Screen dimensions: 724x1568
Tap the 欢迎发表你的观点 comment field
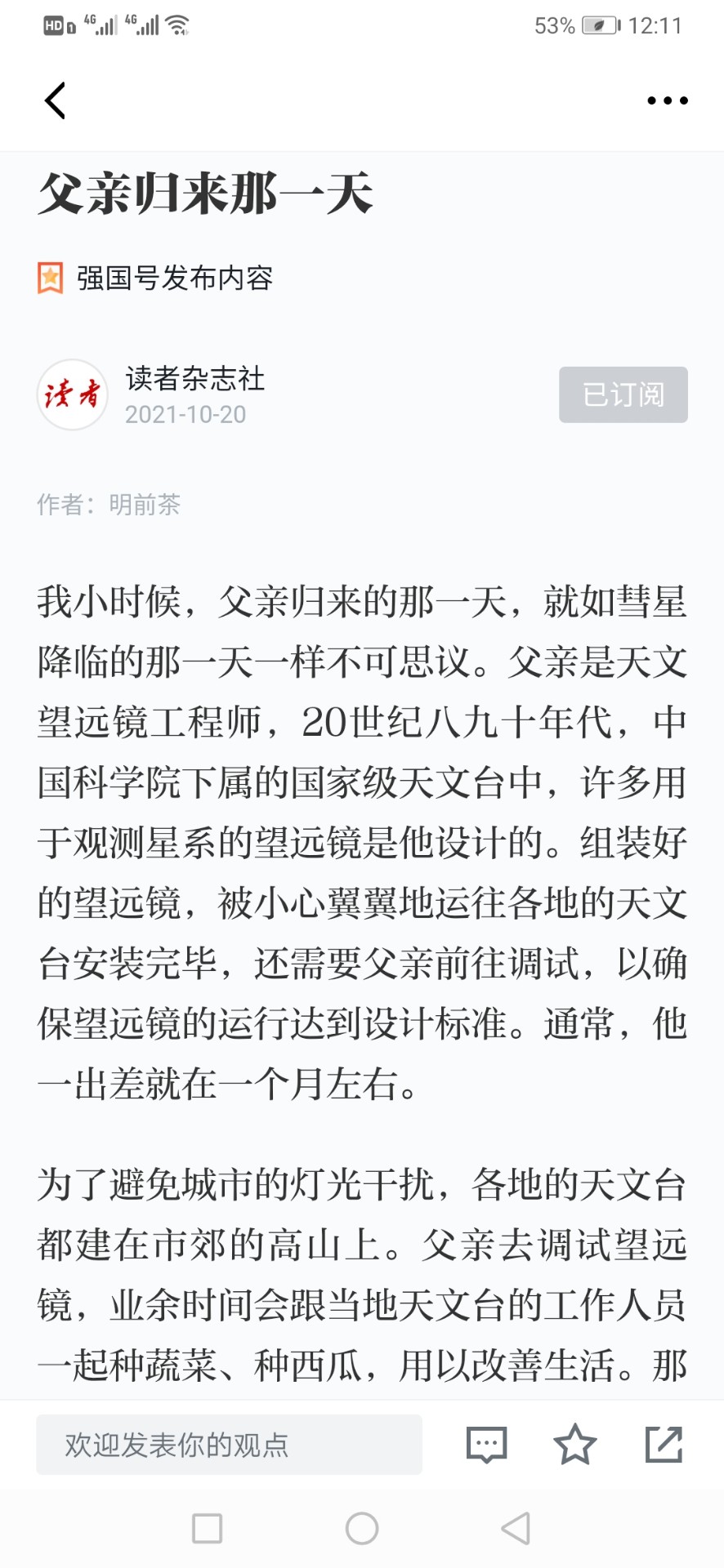click(x=229, y=1445)
